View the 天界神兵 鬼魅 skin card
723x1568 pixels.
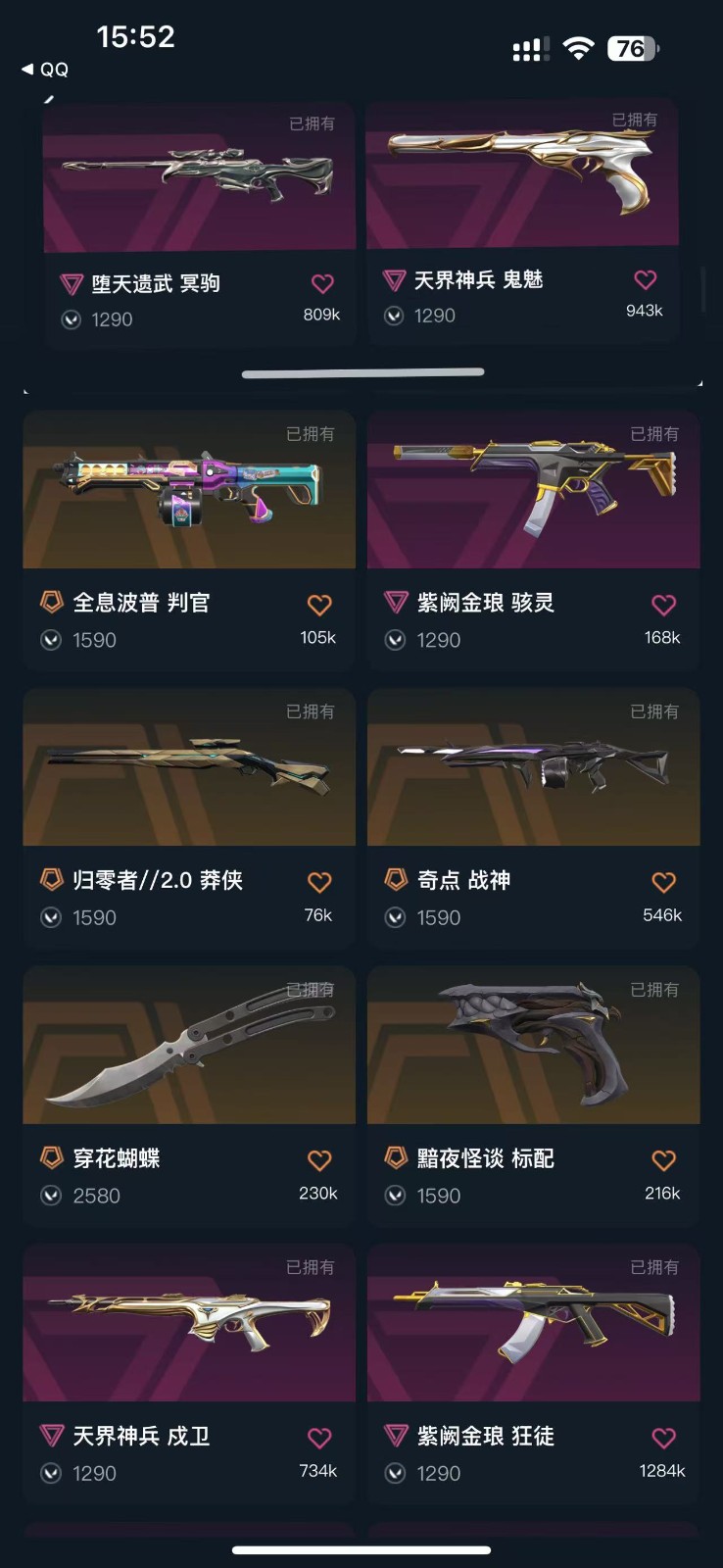click(523, 220)
